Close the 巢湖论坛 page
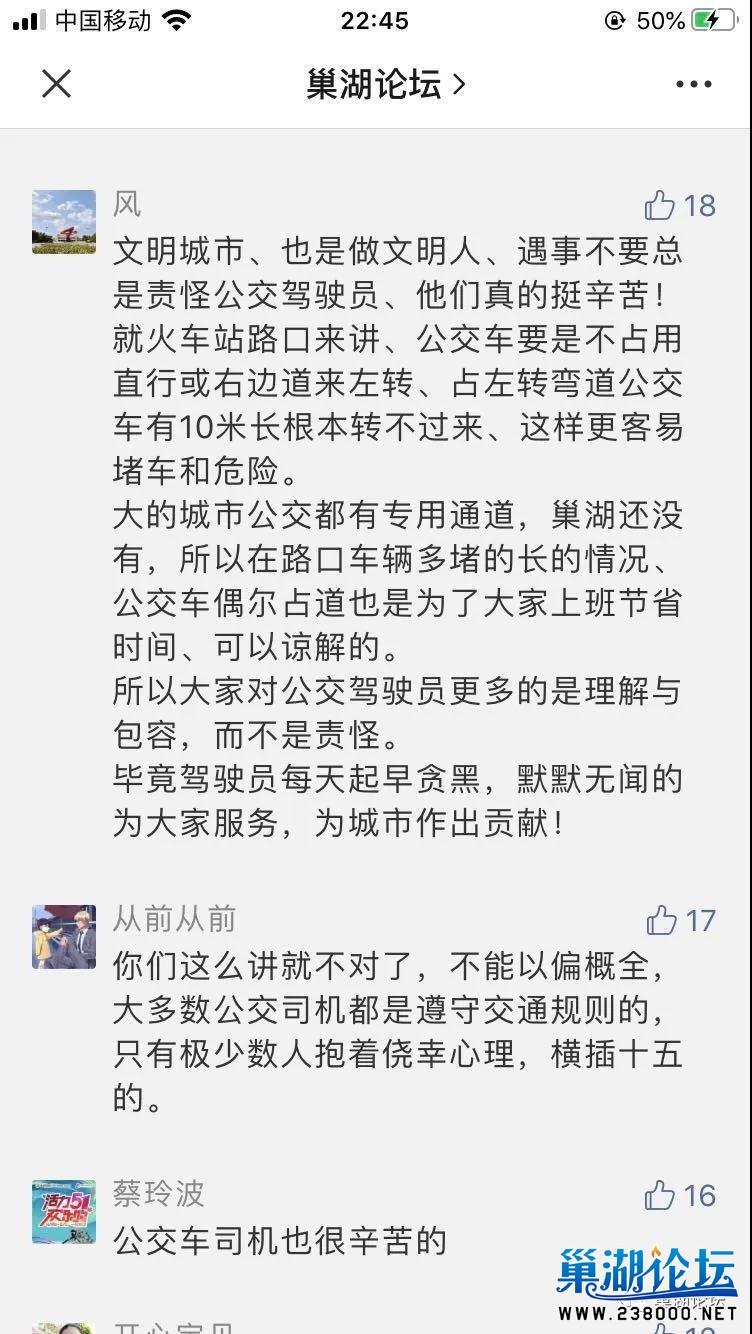Viewport: 752px width, 1334px height. [56, 84]
